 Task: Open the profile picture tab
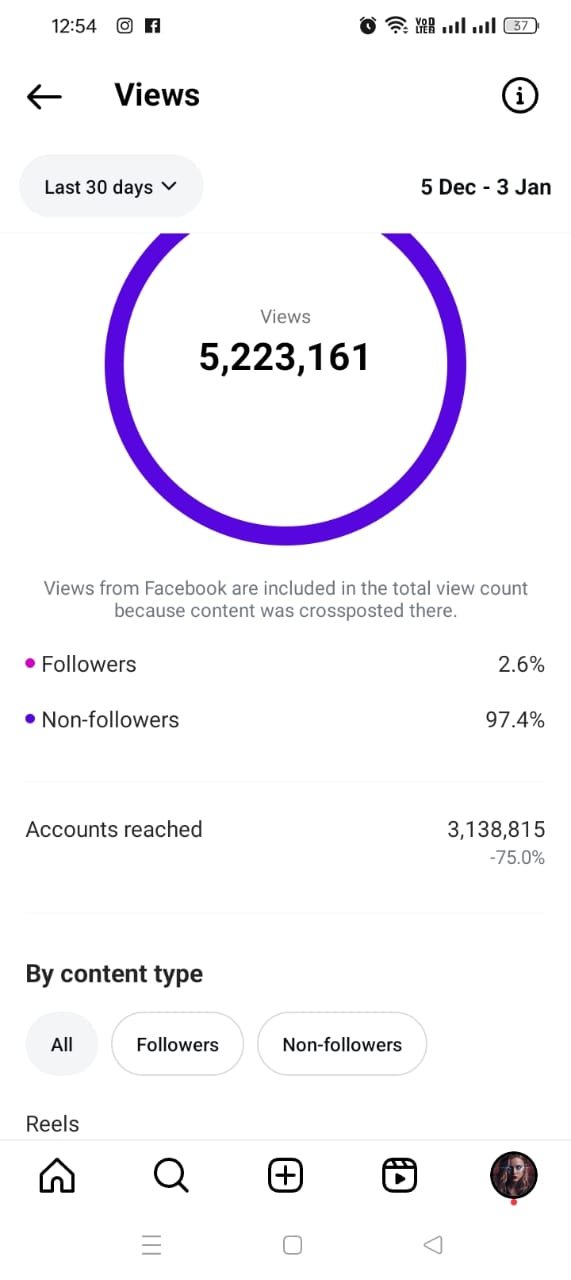[x=514, y=1175]
